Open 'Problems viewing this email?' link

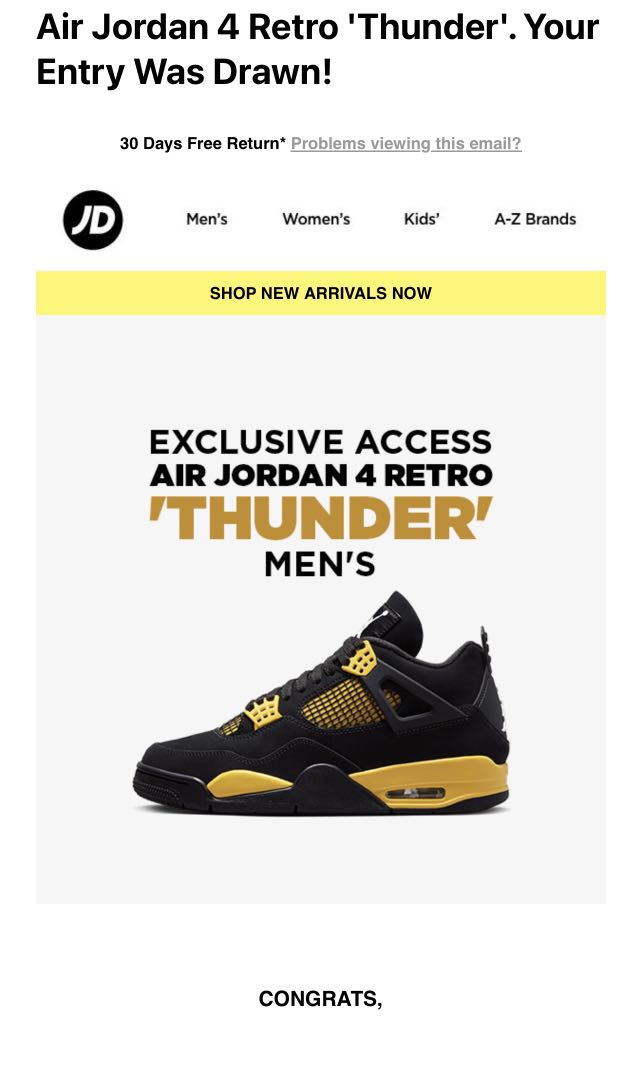[406, 143]
